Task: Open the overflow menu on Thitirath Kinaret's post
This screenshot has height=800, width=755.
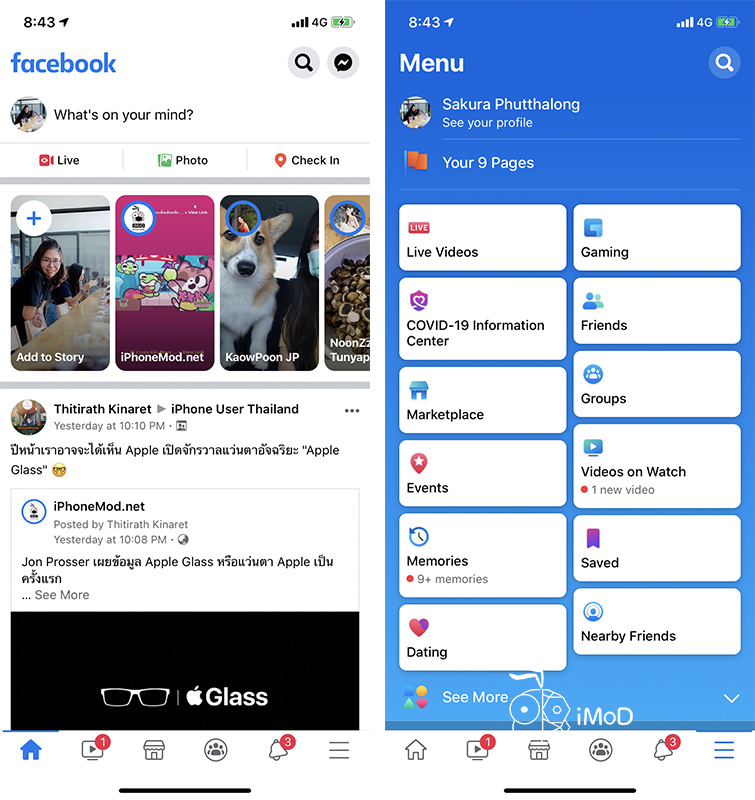Action: coord(351,410)
